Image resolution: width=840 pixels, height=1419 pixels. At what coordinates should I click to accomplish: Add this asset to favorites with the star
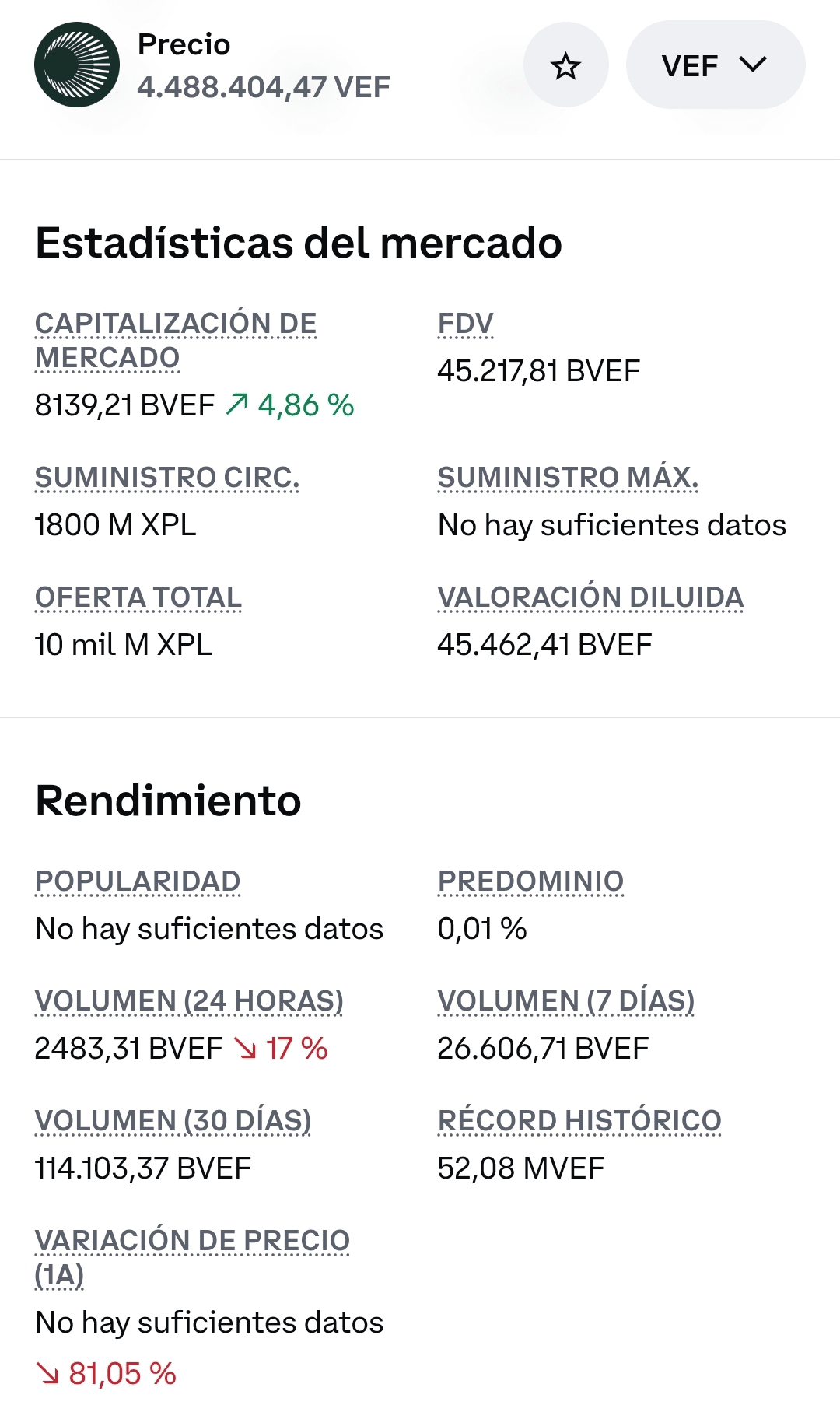(x=565, y=65)
